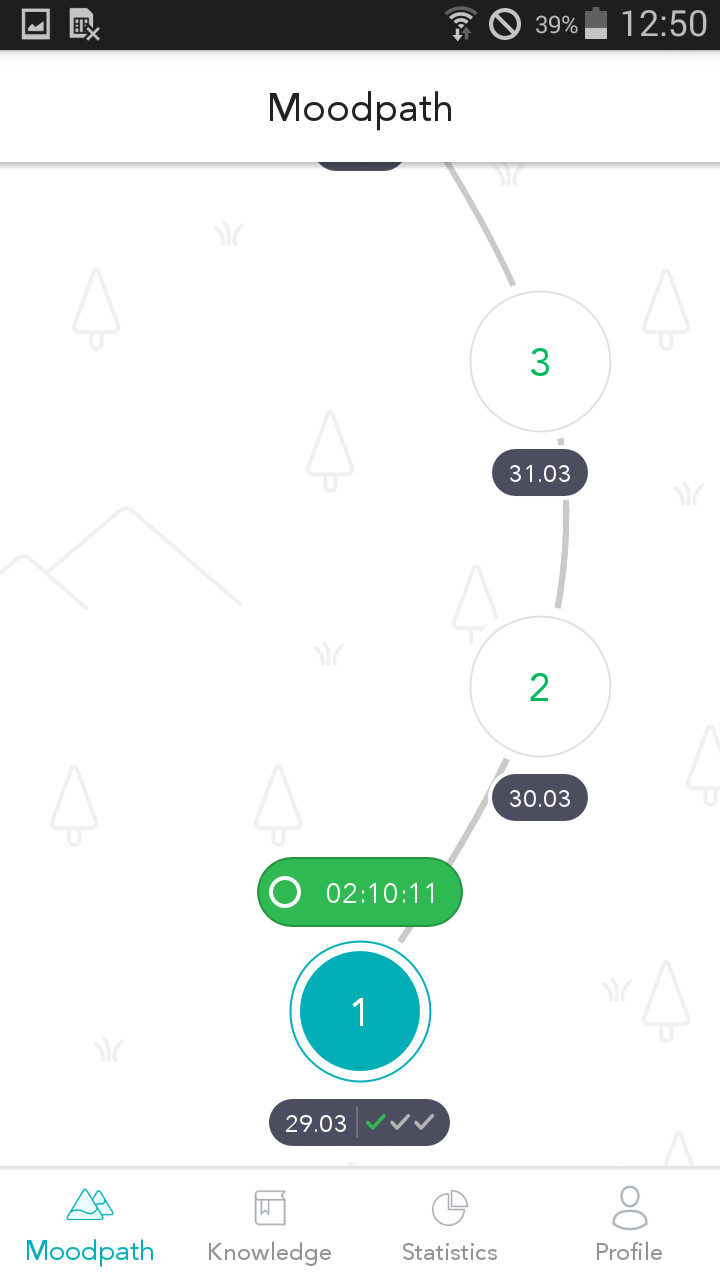Select the Moodpath tab
This screenshot has width=720, height=1280.
pyautogui.click(x=90, y=1225)
